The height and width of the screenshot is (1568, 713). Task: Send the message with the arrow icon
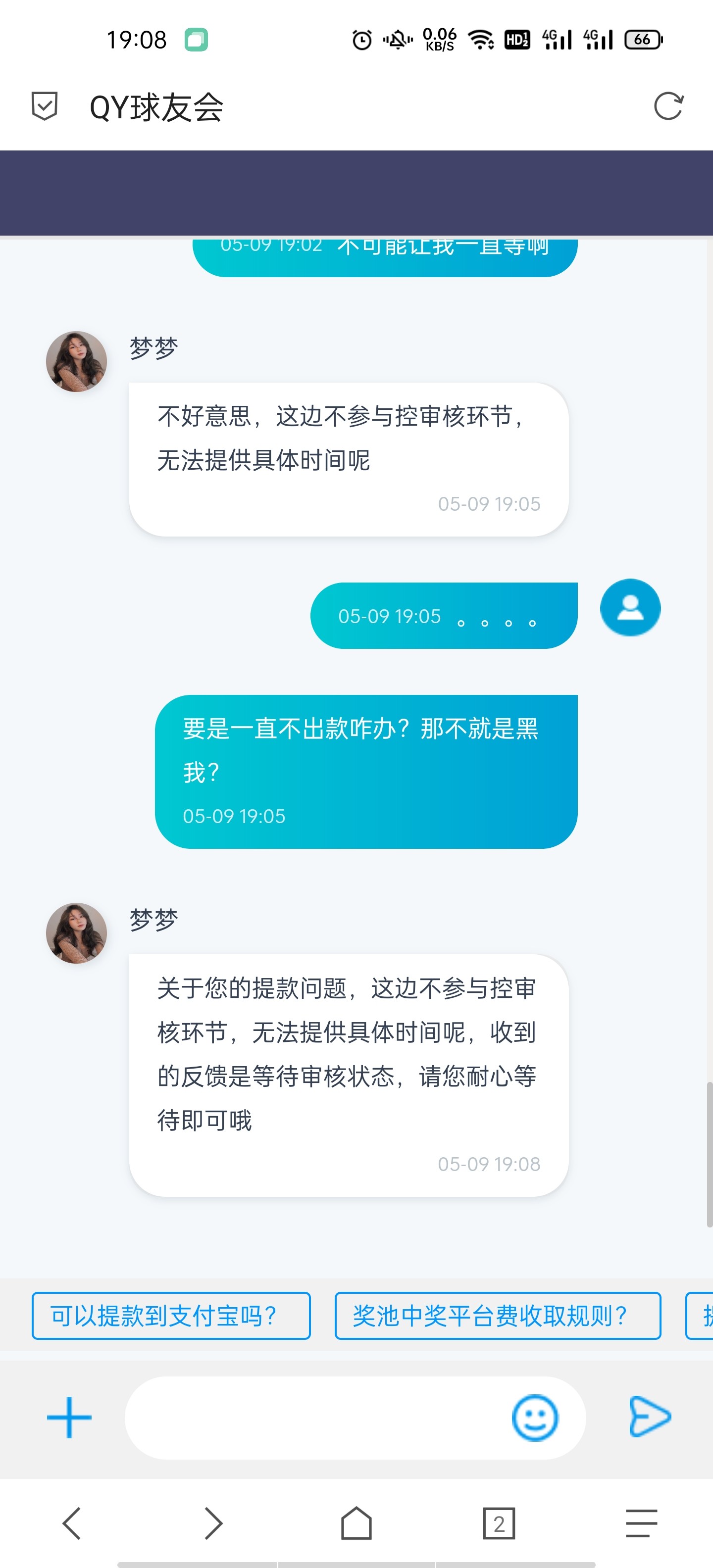[x=649, y=1417]
